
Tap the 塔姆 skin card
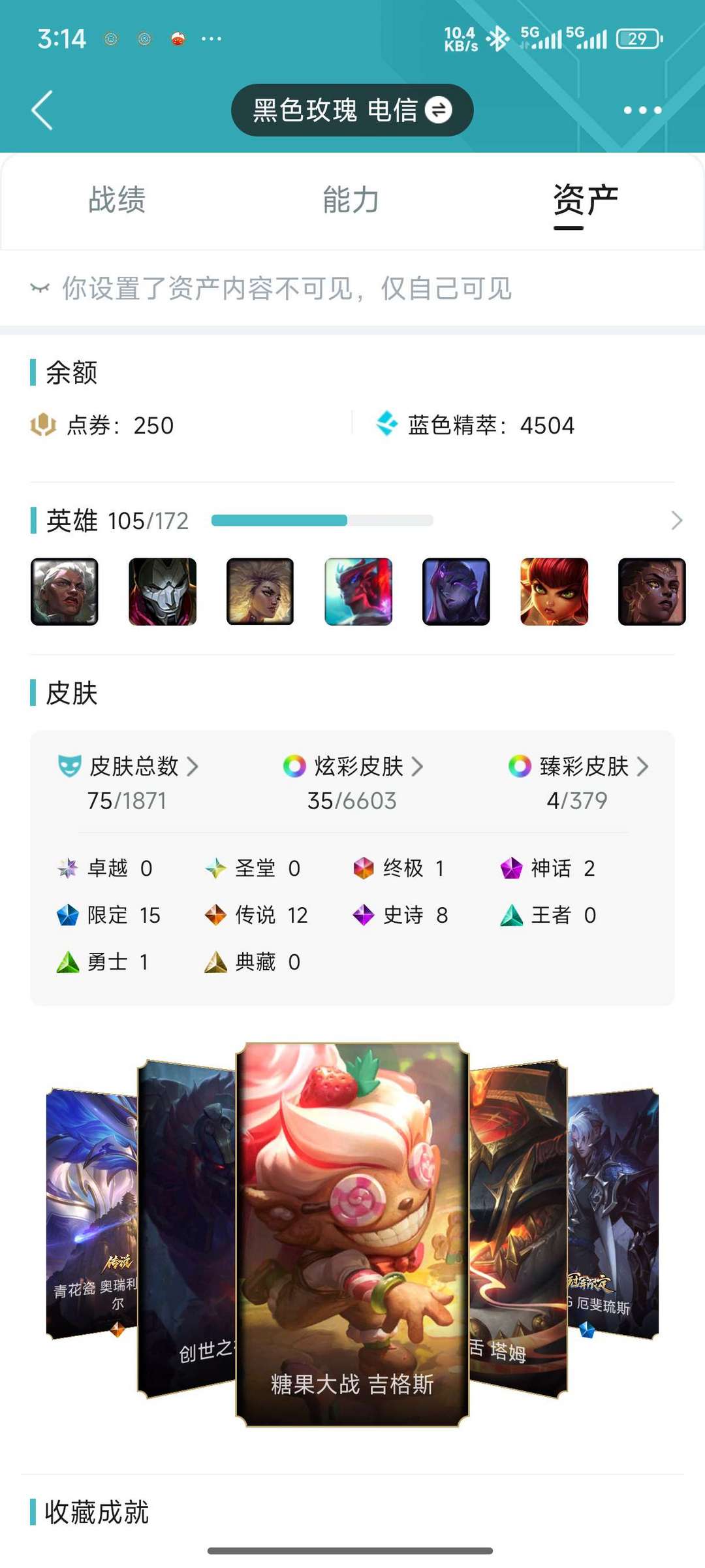pyautogui.click(x=518, y=1229)
